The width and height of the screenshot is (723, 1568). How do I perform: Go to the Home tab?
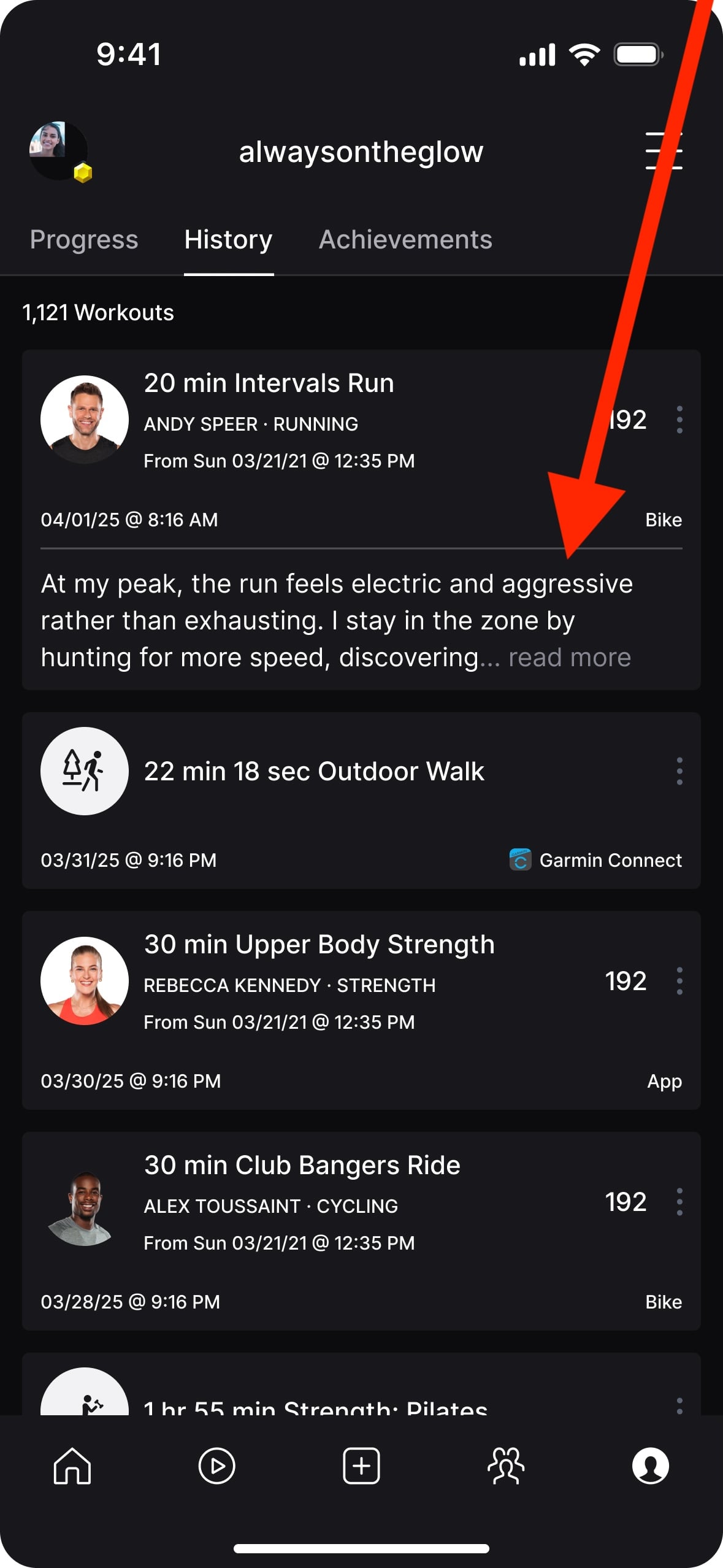pos(72,1466)
